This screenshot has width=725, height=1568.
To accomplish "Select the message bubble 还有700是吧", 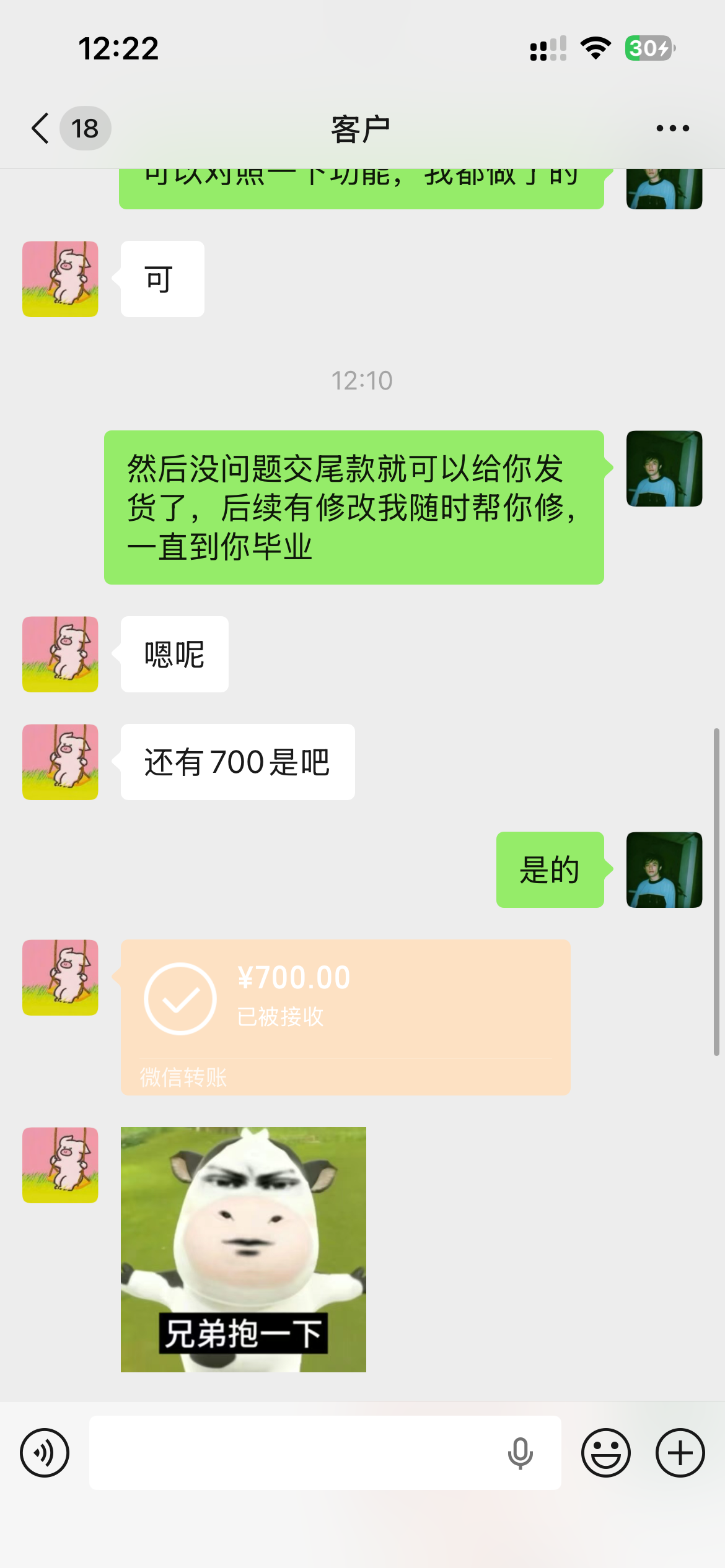I will [237, 762].
